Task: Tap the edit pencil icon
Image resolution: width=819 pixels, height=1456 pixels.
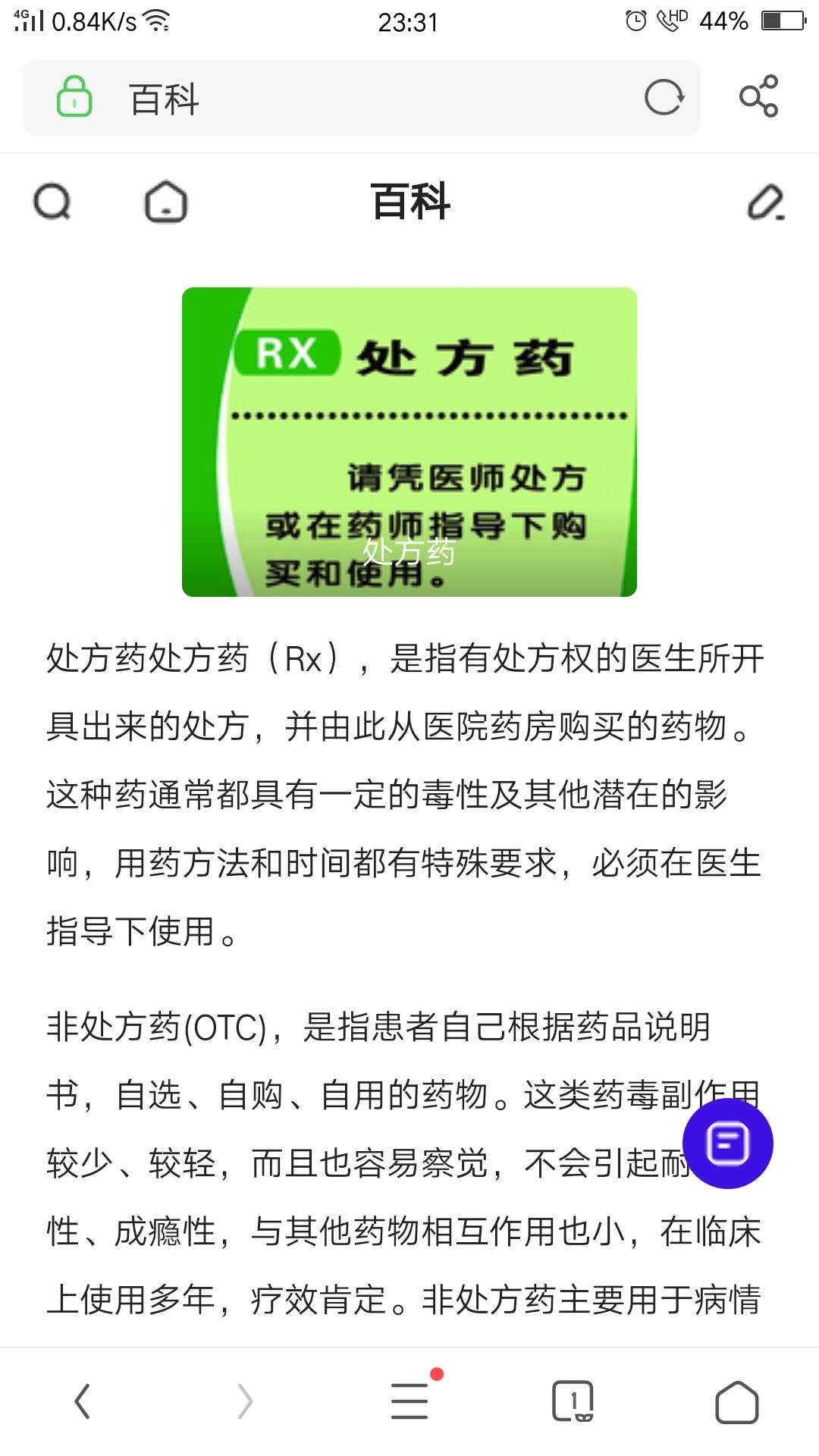Action: coord(768,202)
